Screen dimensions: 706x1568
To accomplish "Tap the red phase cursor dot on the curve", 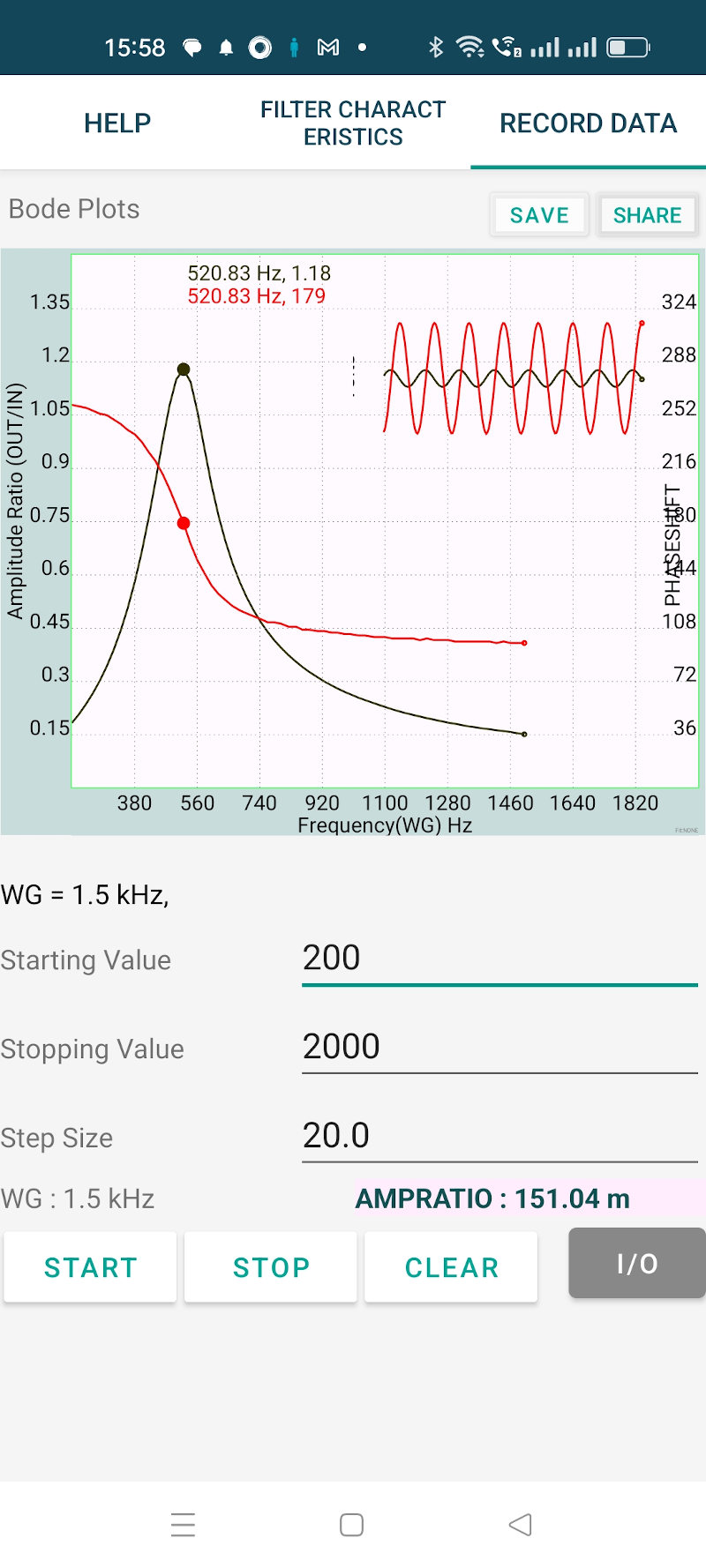I will [183, 522].
